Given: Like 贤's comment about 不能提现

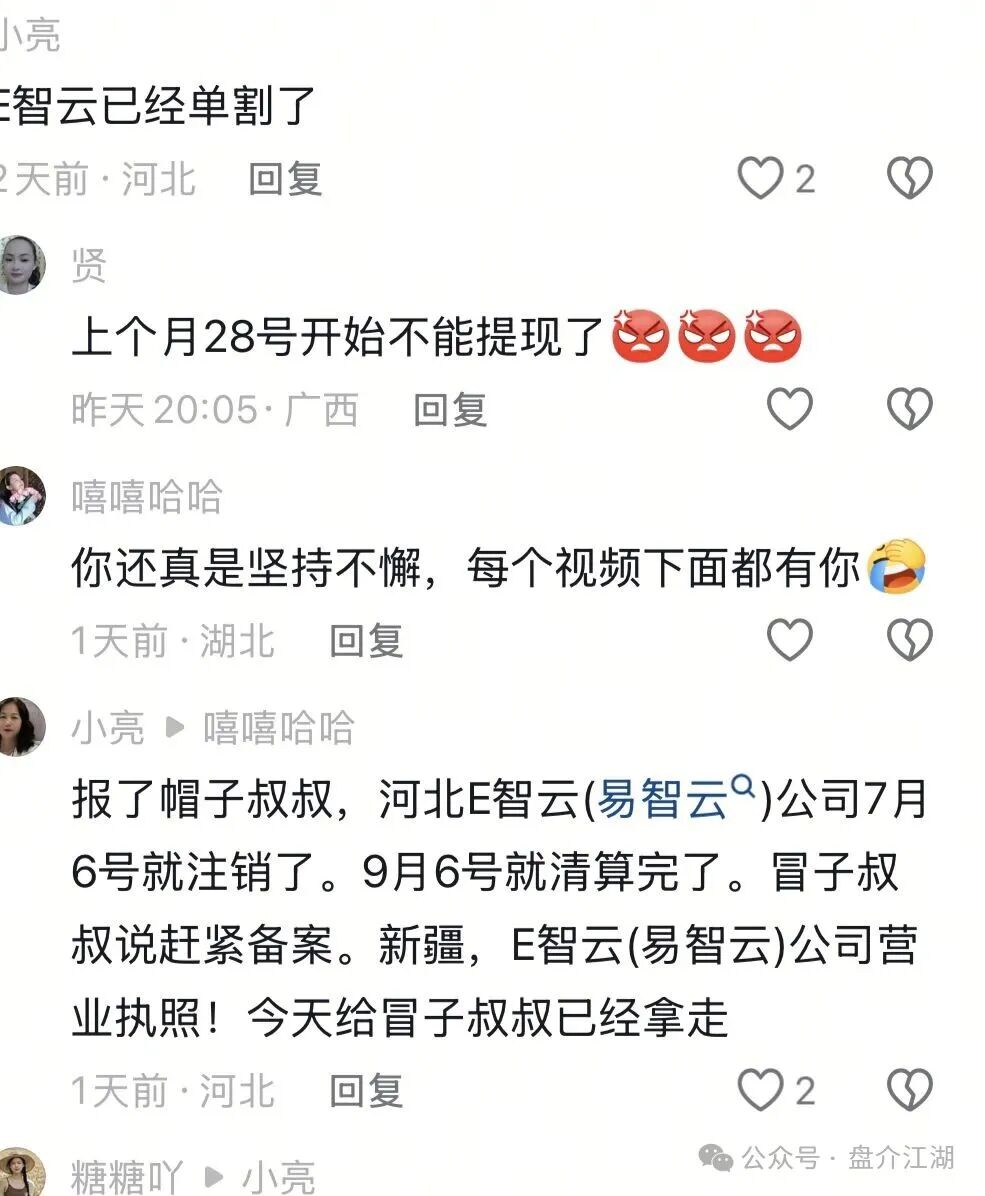Looking at the screenshot, I should (x=789, y=409).
